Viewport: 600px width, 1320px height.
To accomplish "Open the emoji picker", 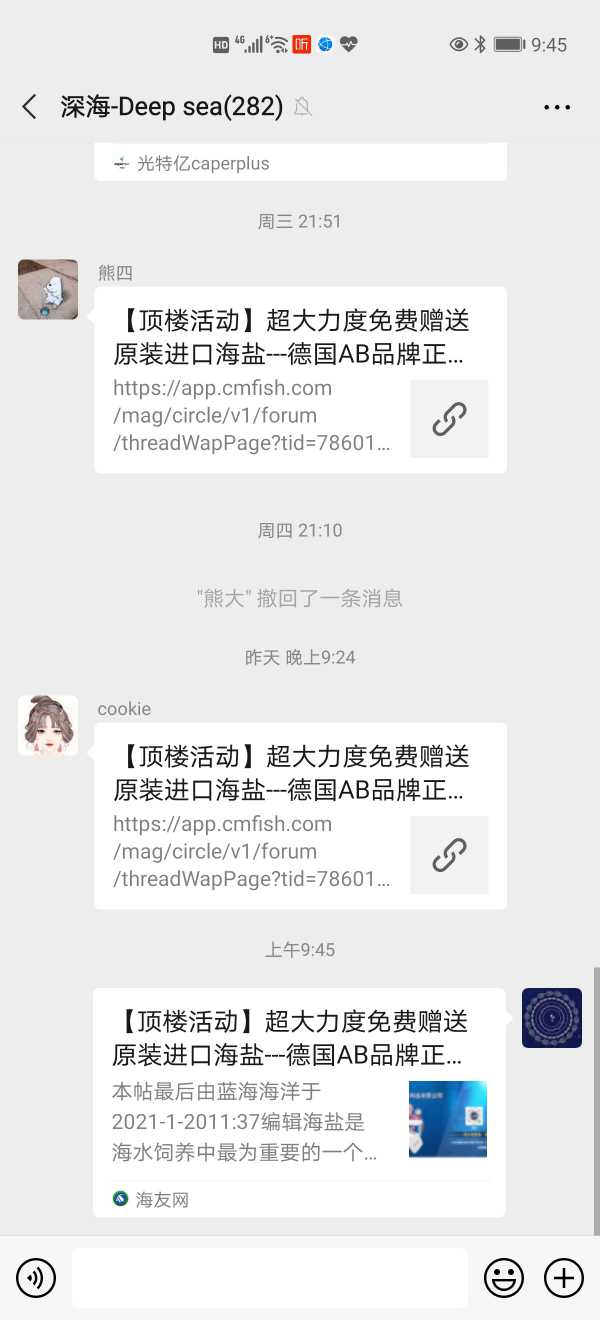I will (504, 1277).
